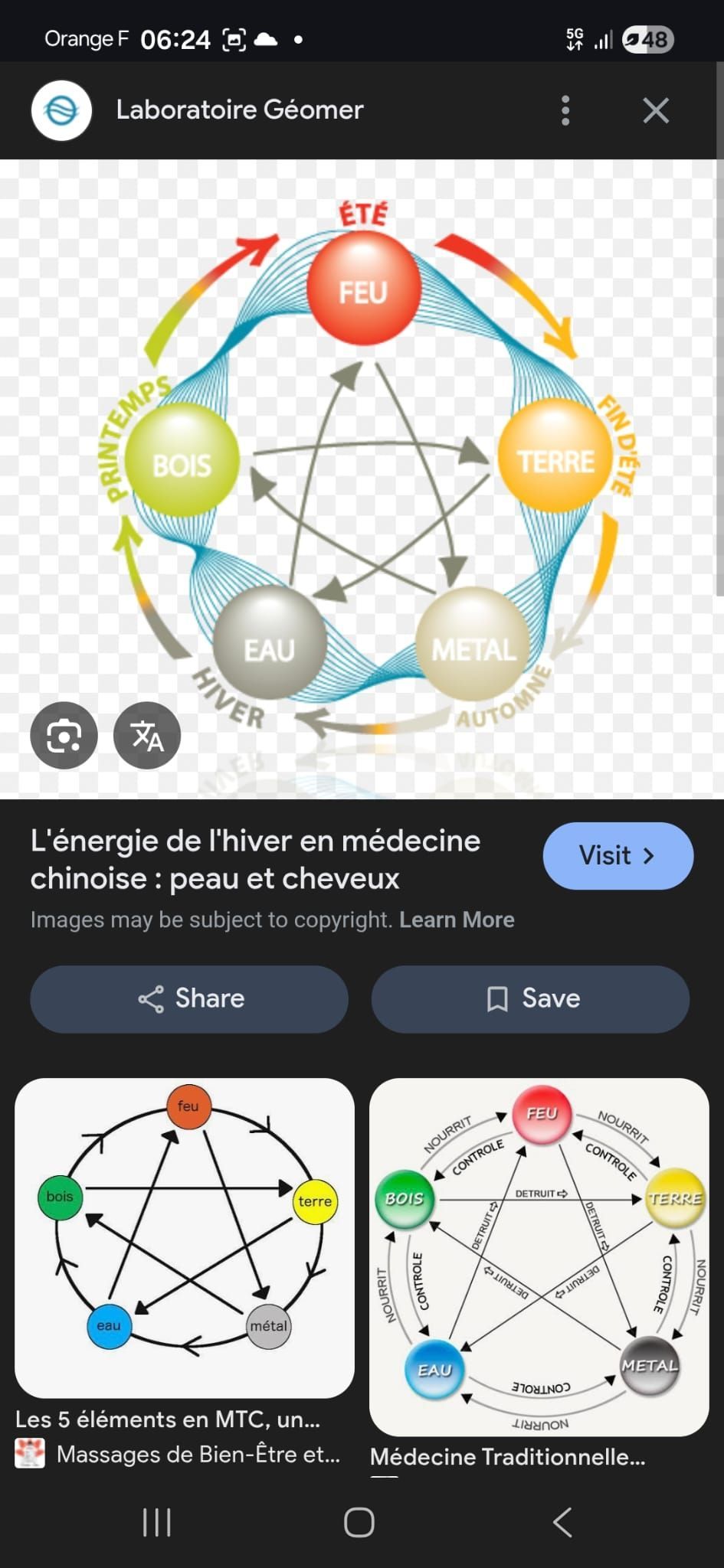The width and height of the screenshot is (724, 1568).
Task: Open Médecine Traditionnelle related image
Action: 539,1256
